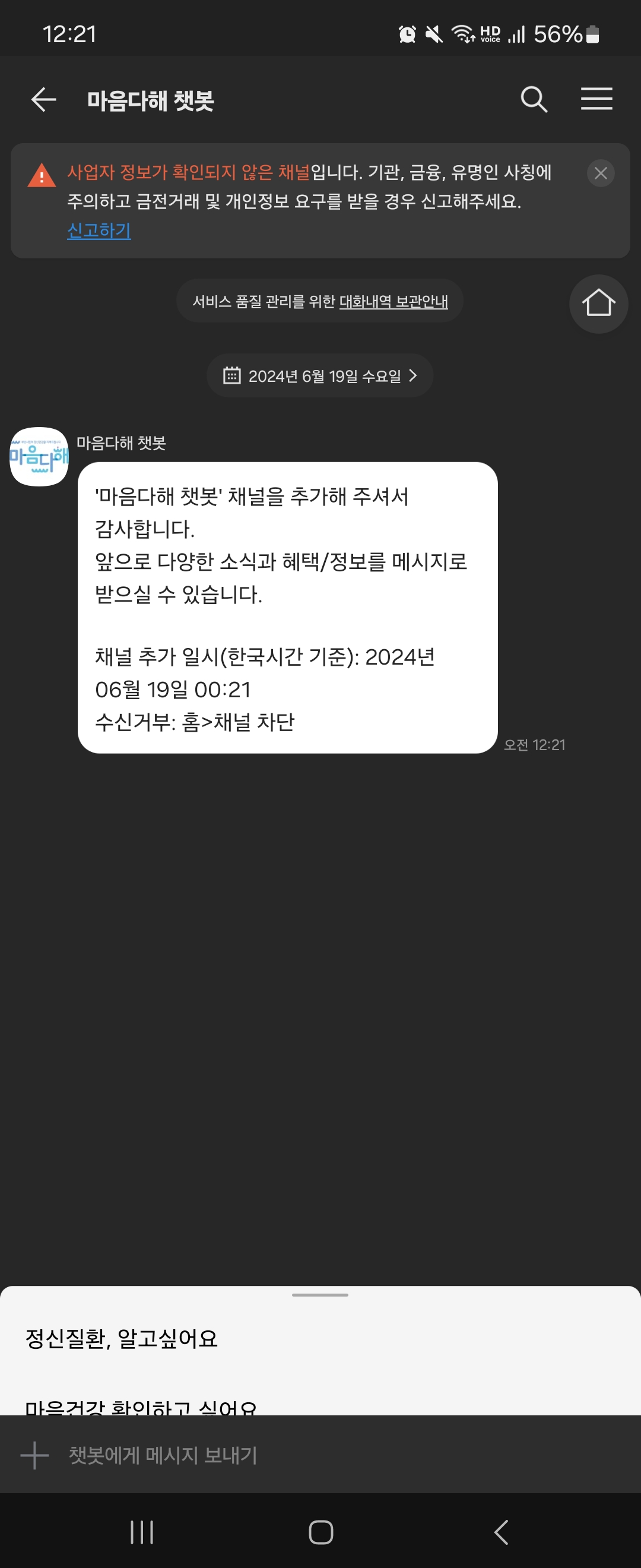Focus the 챗봇에게 메시지 보내기 input field
The image size is (641, 1568).
click(x=304, y=1455)
